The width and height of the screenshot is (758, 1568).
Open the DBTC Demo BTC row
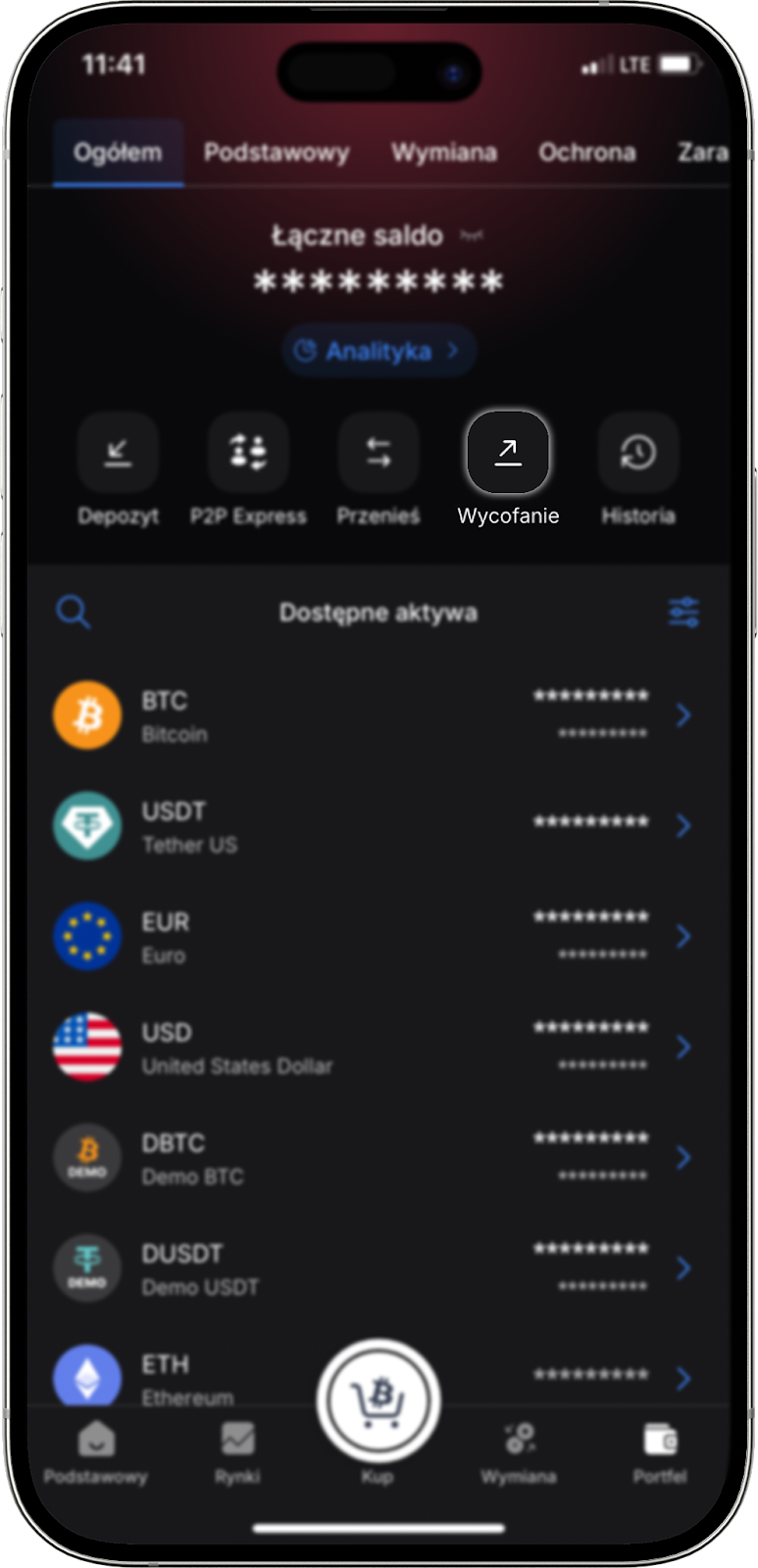[x=373, y=1158]
